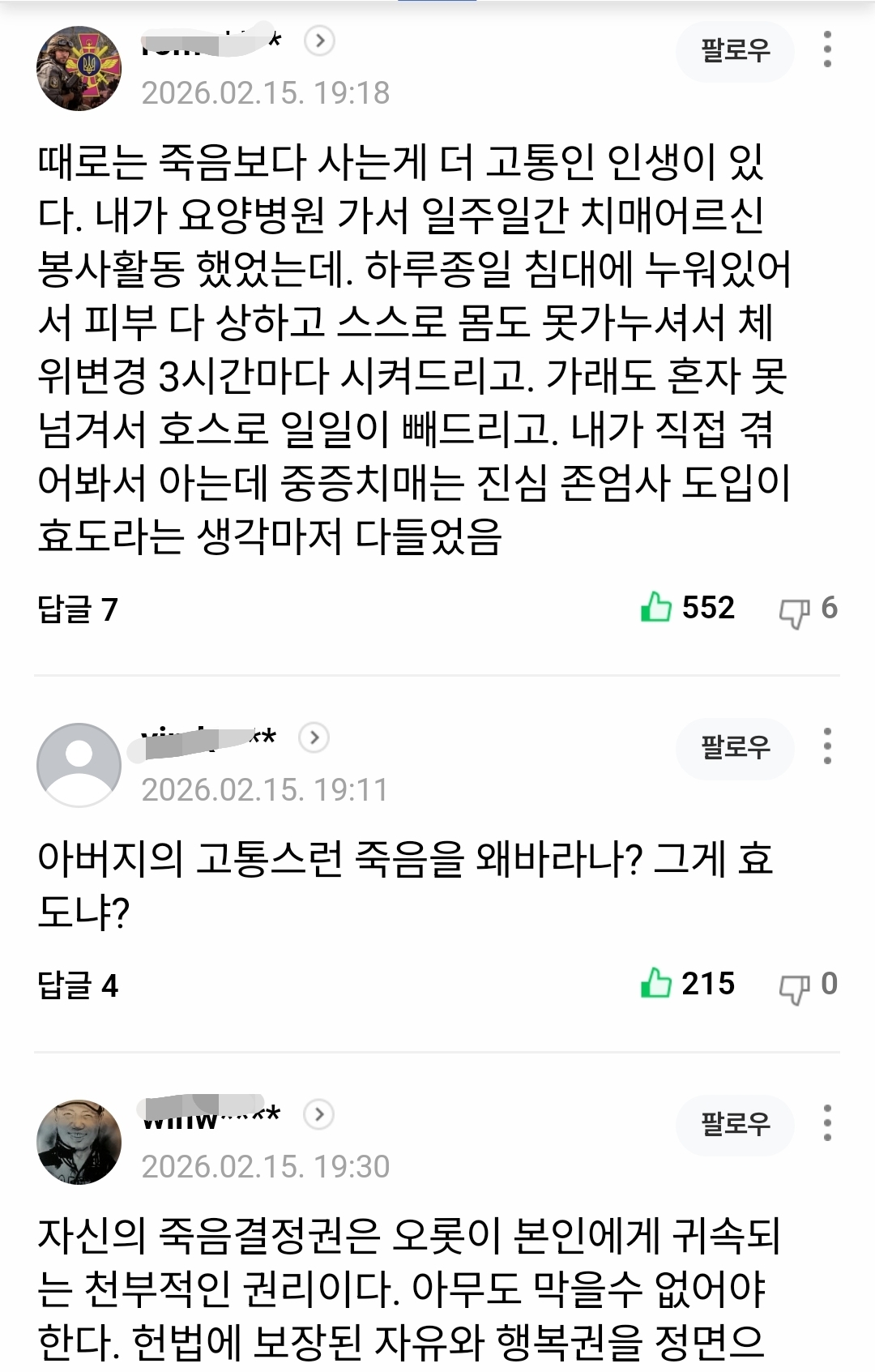Open overflow menu on the 19:11 comment
The image size is (875, 1372).
coord(827,746)
